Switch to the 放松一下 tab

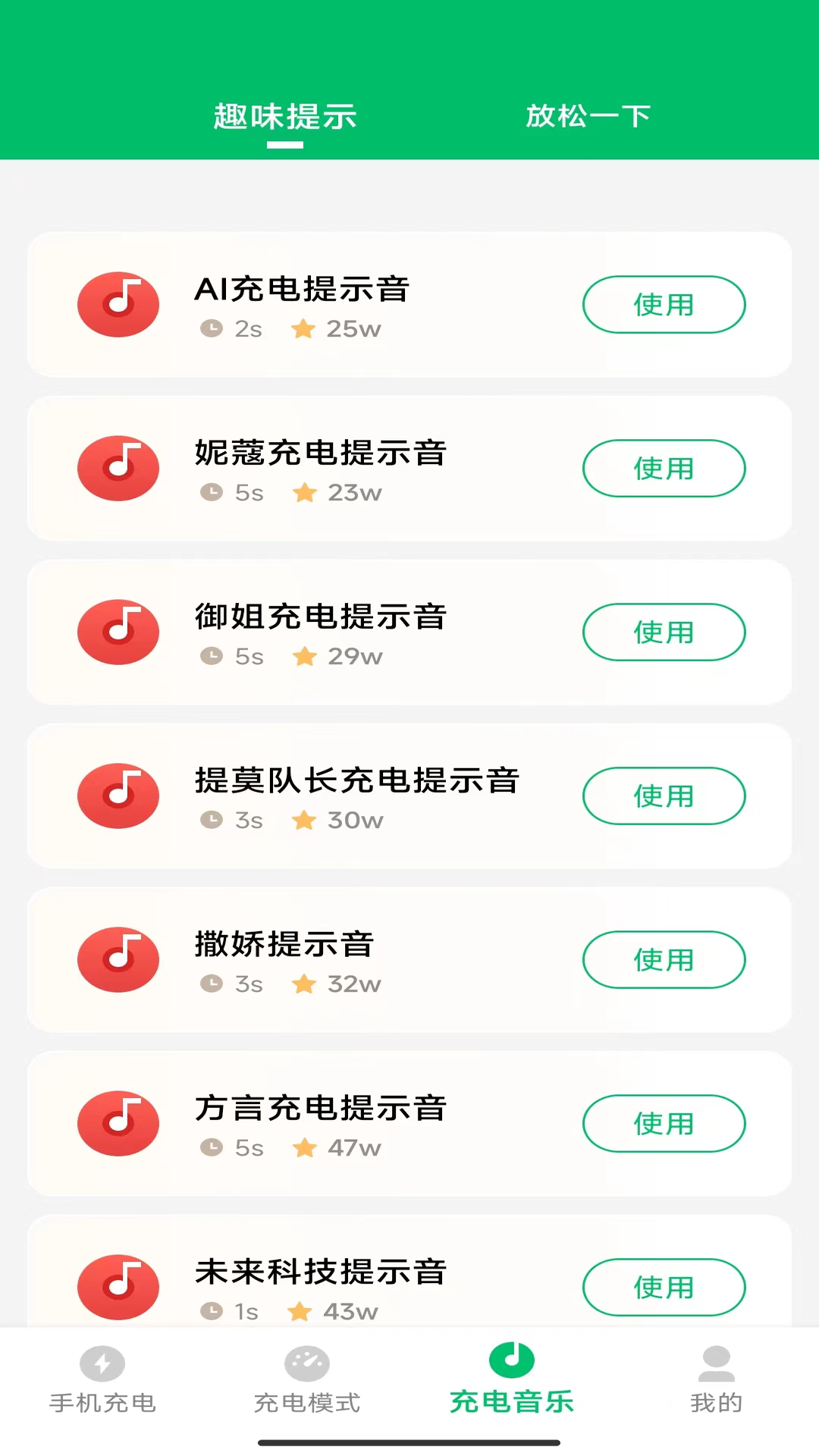pos(588,115)
